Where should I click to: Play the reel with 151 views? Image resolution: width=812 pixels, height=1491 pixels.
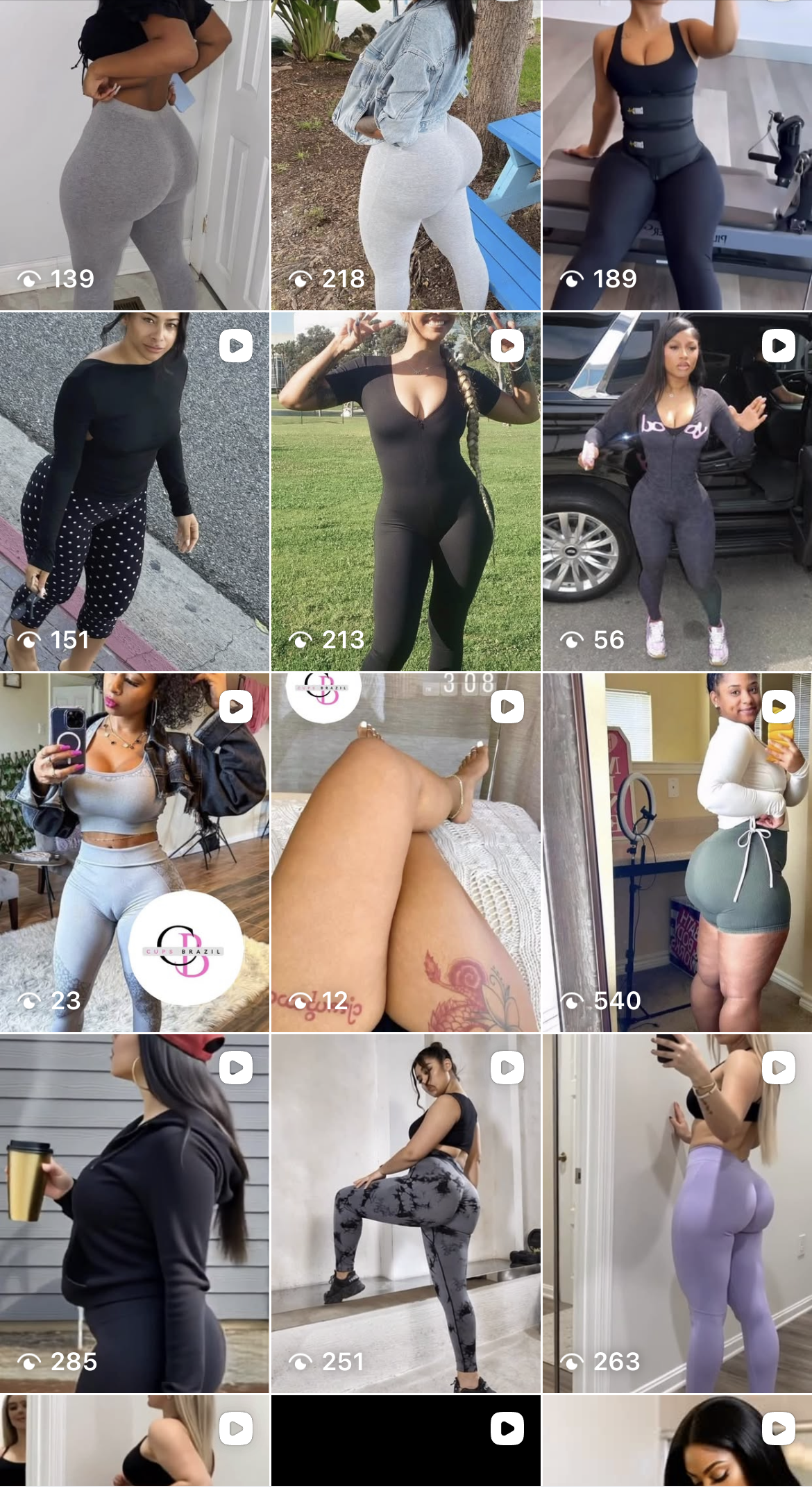[134, 491]
